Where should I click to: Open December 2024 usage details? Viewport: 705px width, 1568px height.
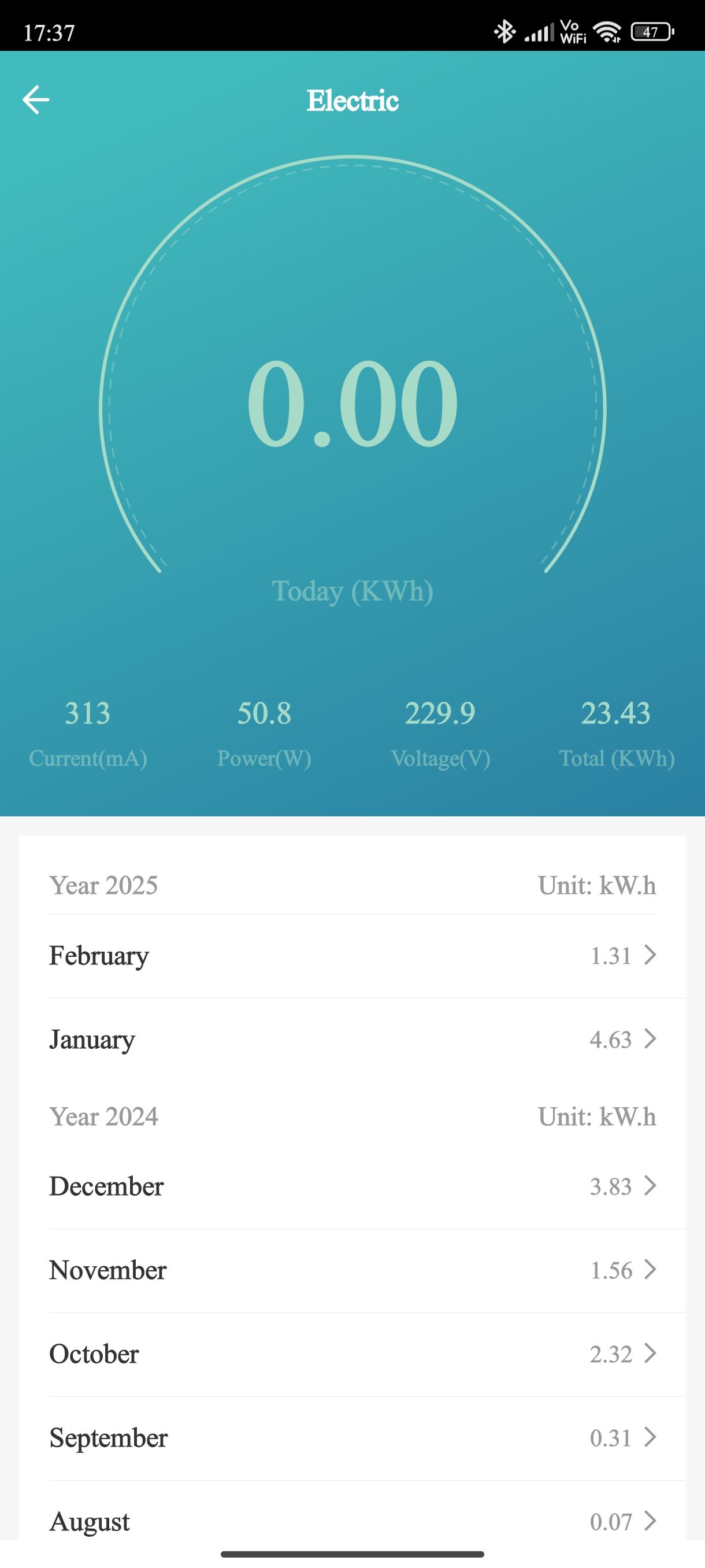(x=352, y=1186)
